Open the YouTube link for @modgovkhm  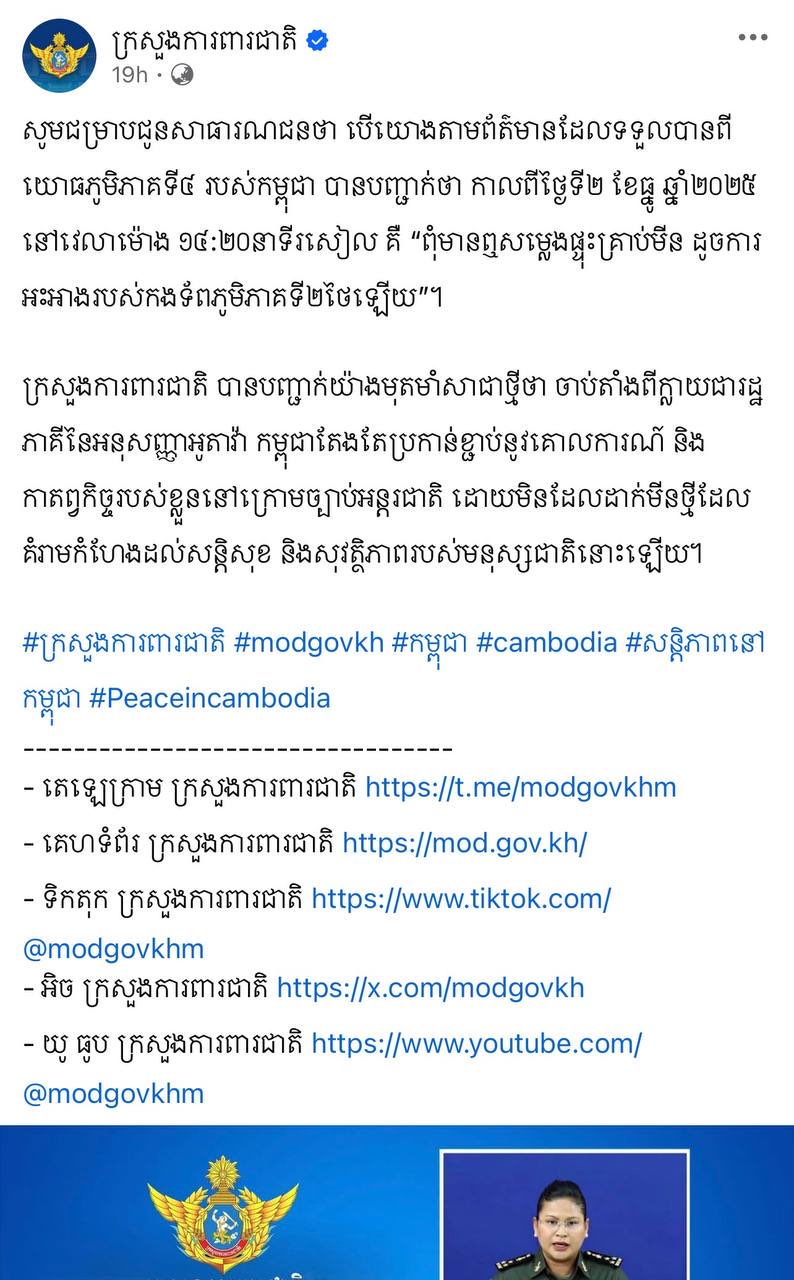[x=476, y=1044]
